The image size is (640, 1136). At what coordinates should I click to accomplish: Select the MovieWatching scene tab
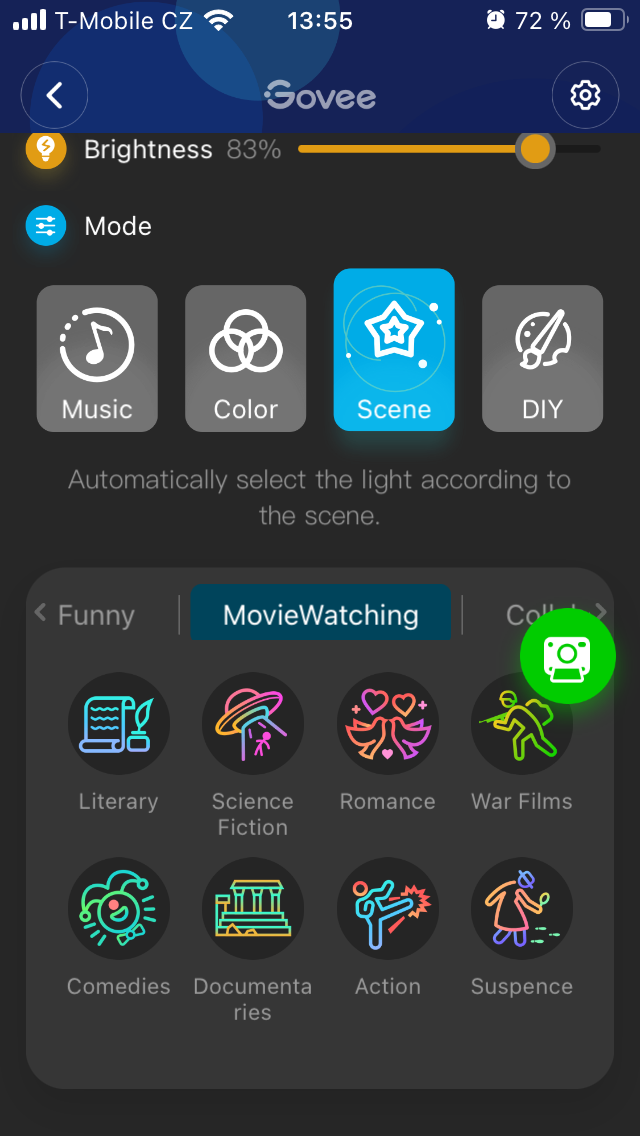click(x=320, y=614)
